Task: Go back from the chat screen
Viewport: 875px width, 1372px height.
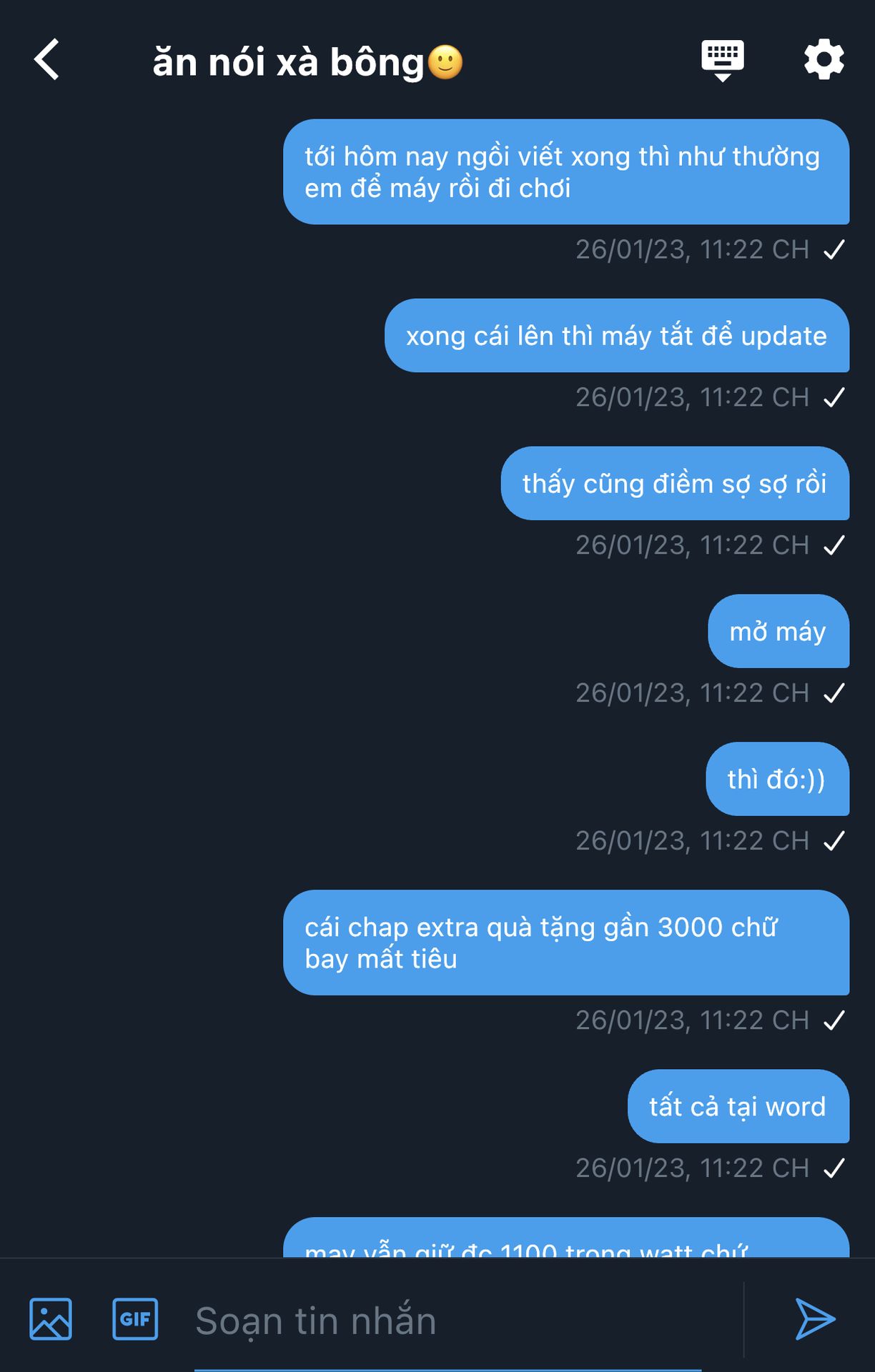Action: coord(47,59)
